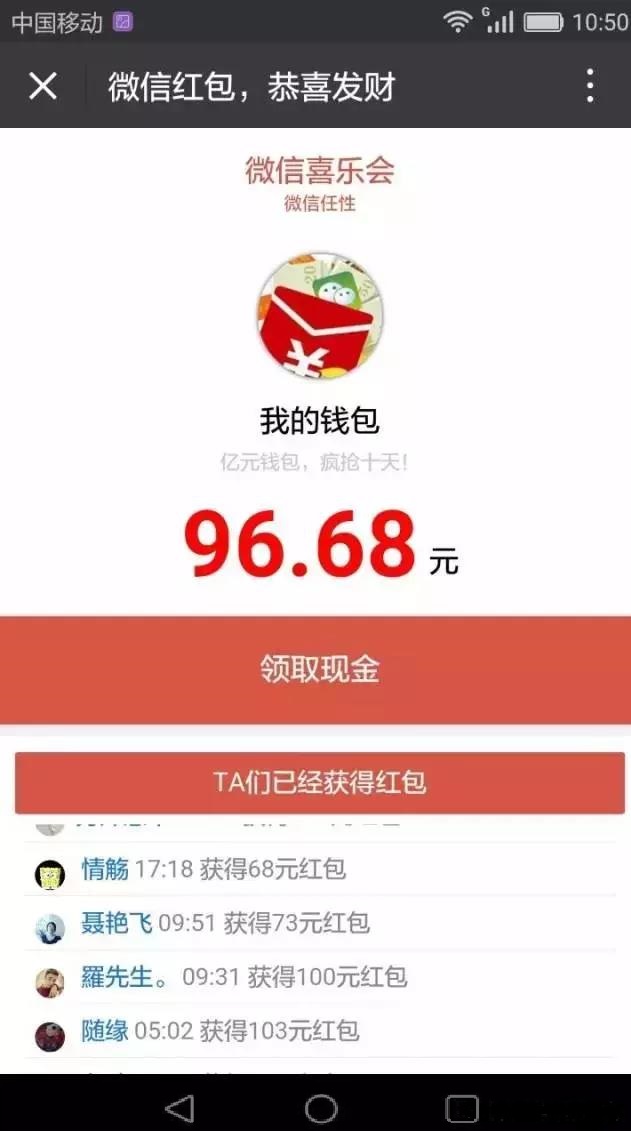631x1132 pixels.
Task: Go to the home screen
Action: 321,1107
